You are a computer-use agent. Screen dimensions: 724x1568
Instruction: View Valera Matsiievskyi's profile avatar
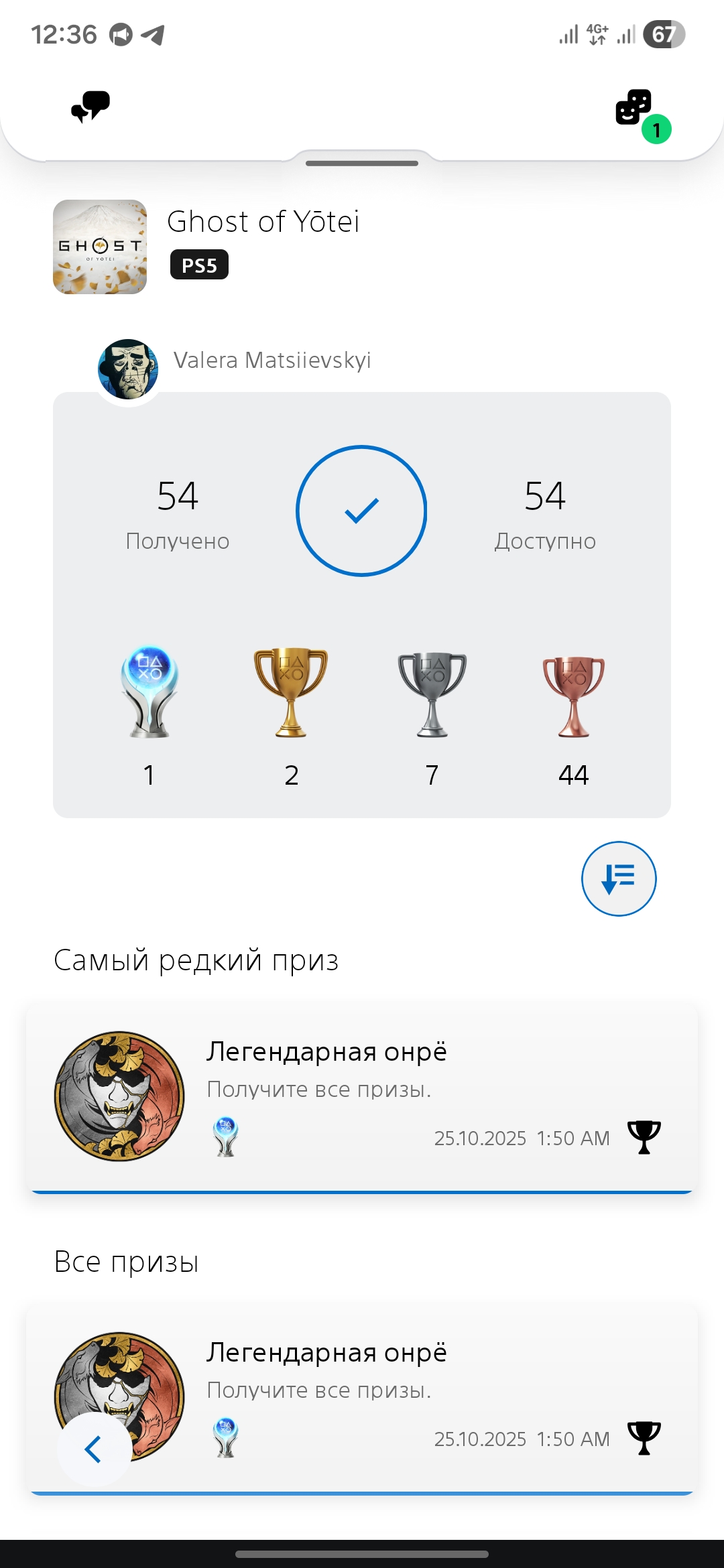click(128, 369)
